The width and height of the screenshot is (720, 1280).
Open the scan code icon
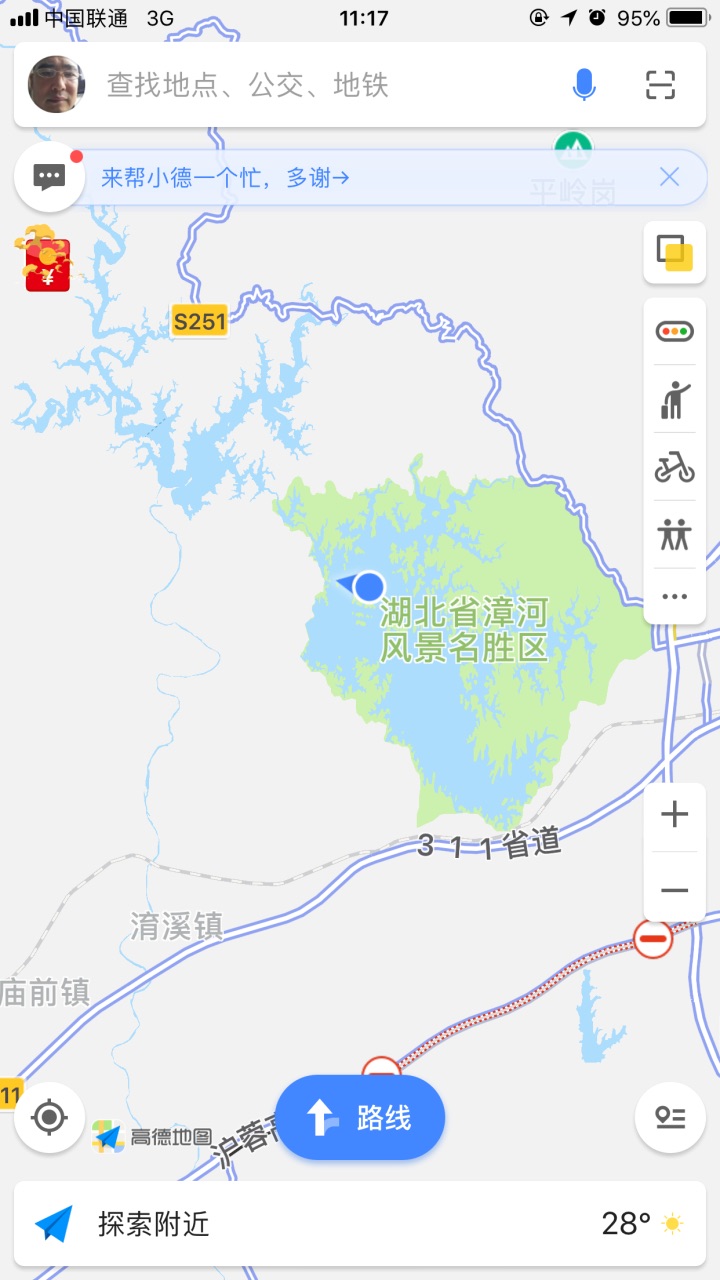coord(661,86)
